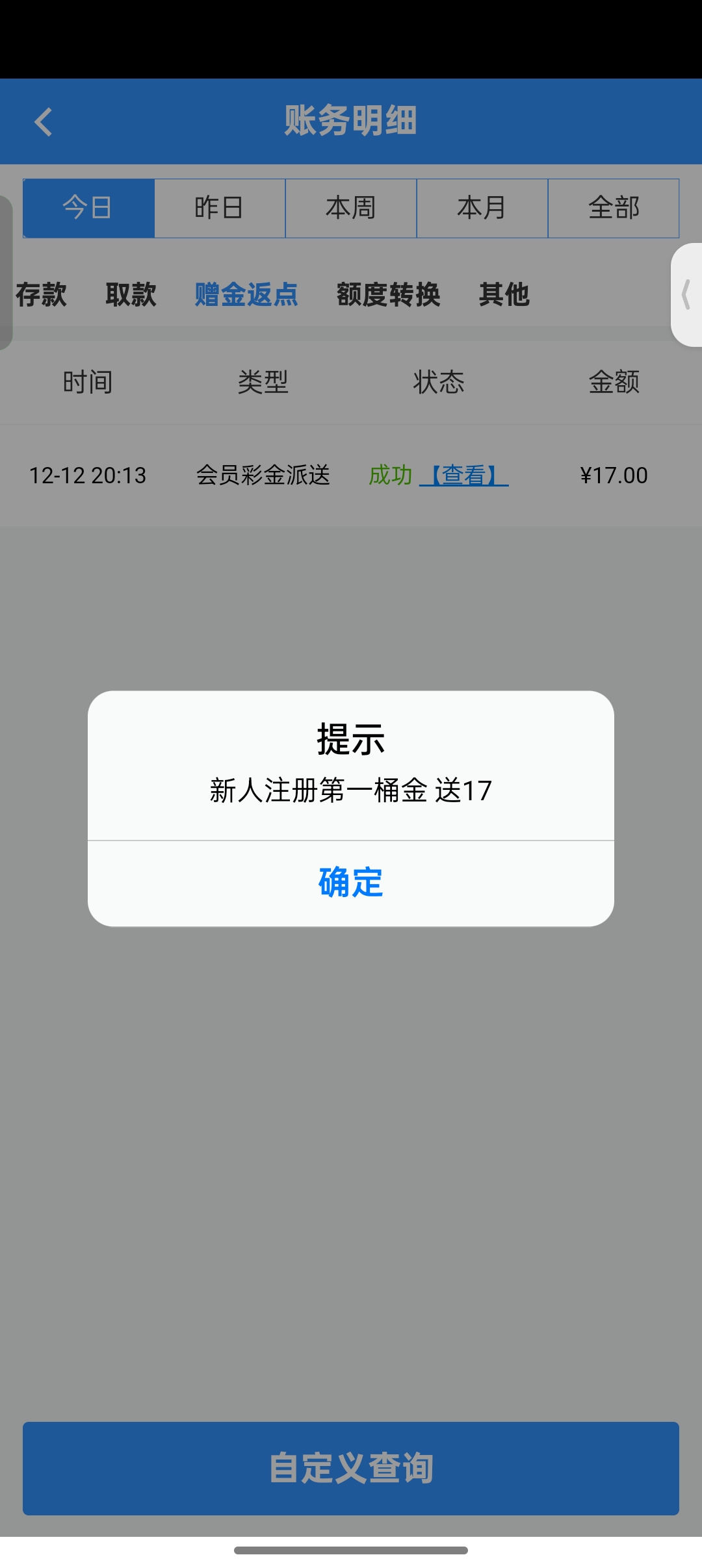
Task: Select the 本周 filter tab
Action: click(351, 207)
